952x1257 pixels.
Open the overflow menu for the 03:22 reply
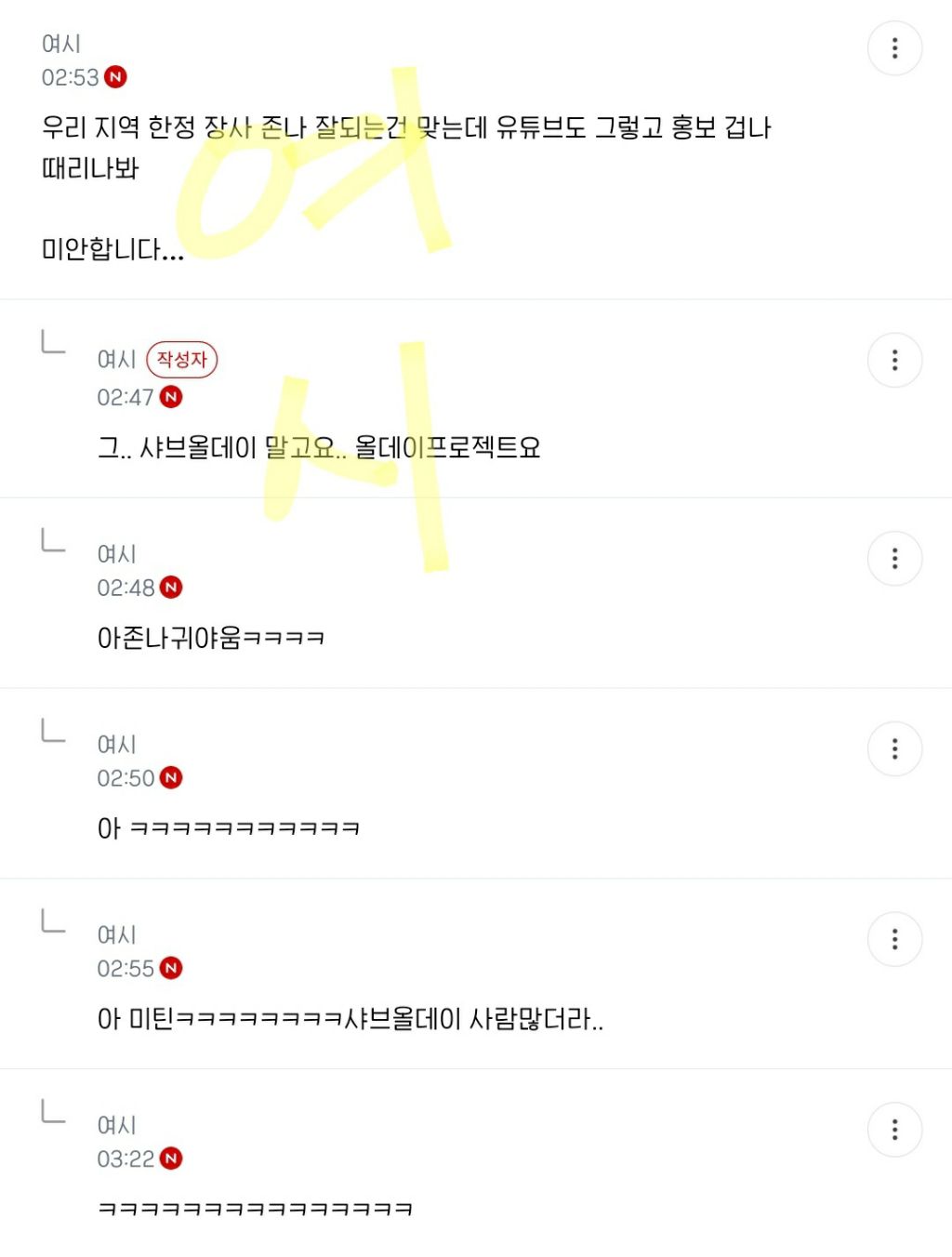894,1130
